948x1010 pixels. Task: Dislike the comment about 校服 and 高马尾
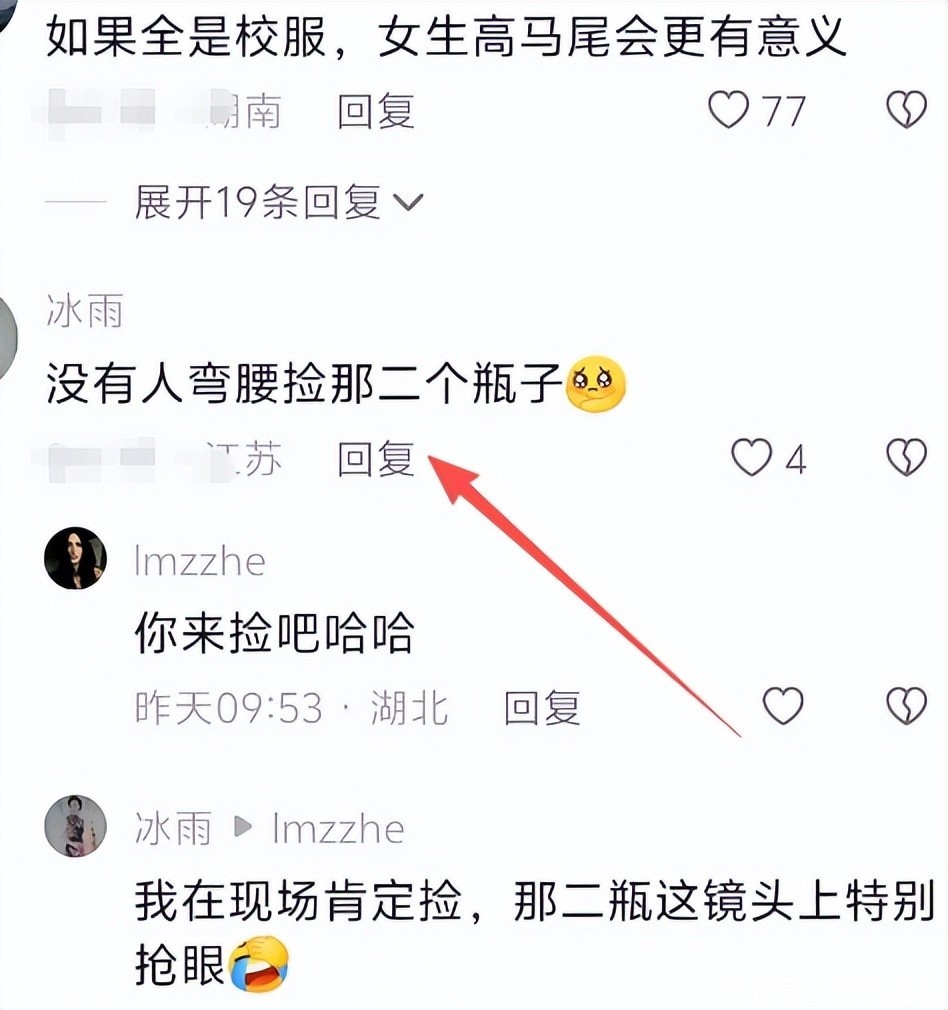click(x=906, y=110)
